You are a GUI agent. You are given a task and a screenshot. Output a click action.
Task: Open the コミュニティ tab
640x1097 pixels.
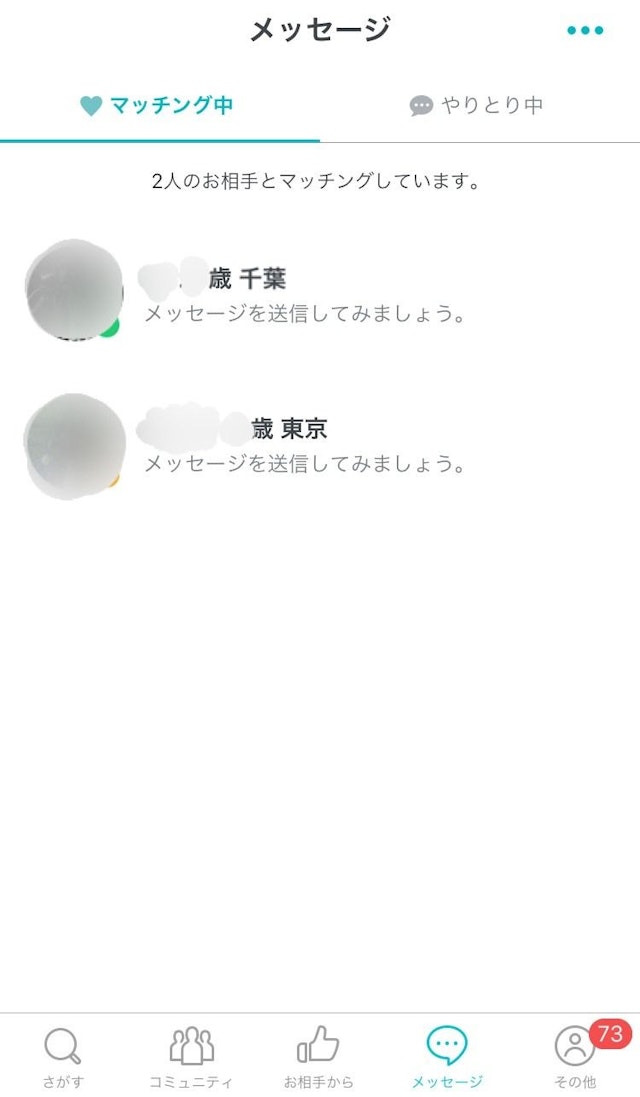tap(191, 1057)
